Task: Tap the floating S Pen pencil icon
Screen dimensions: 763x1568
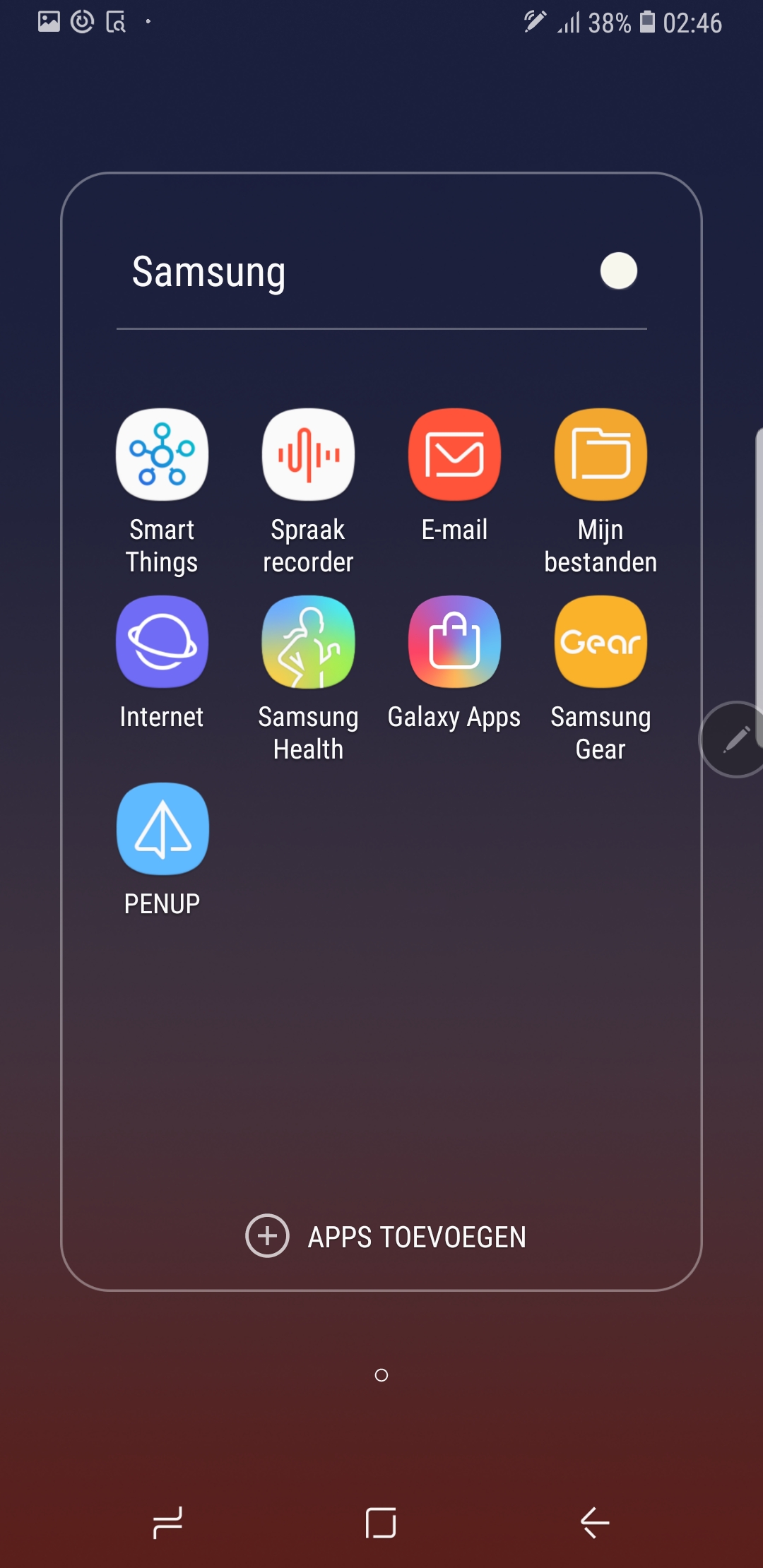Action: (735, 740)
